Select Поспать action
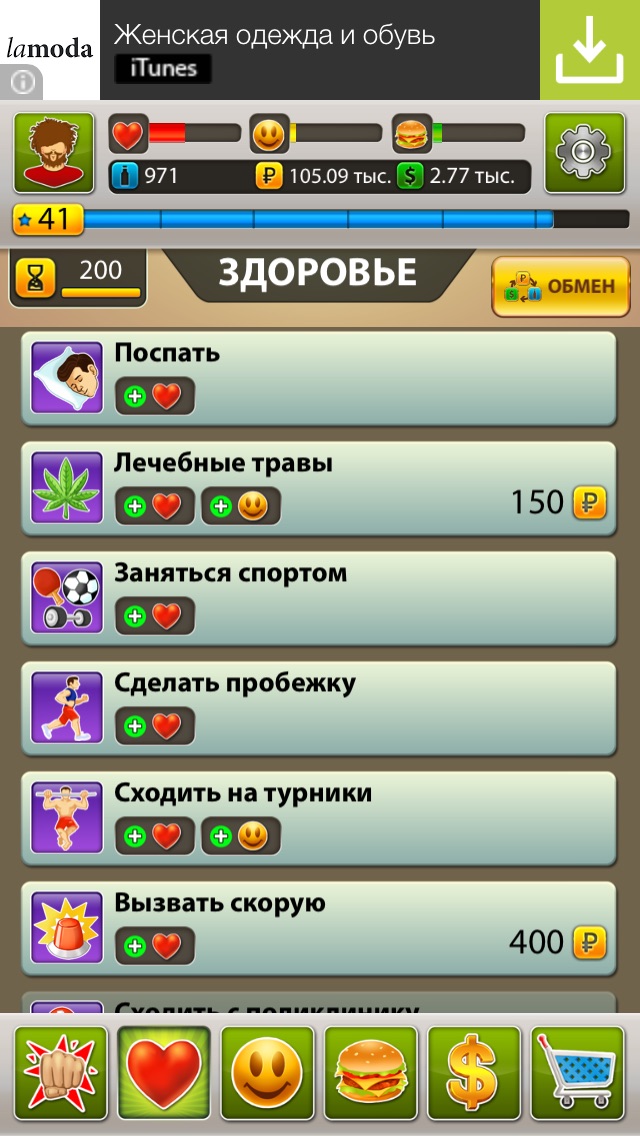This screenshot has height=1136, width=640. click(x=318, y=376)
